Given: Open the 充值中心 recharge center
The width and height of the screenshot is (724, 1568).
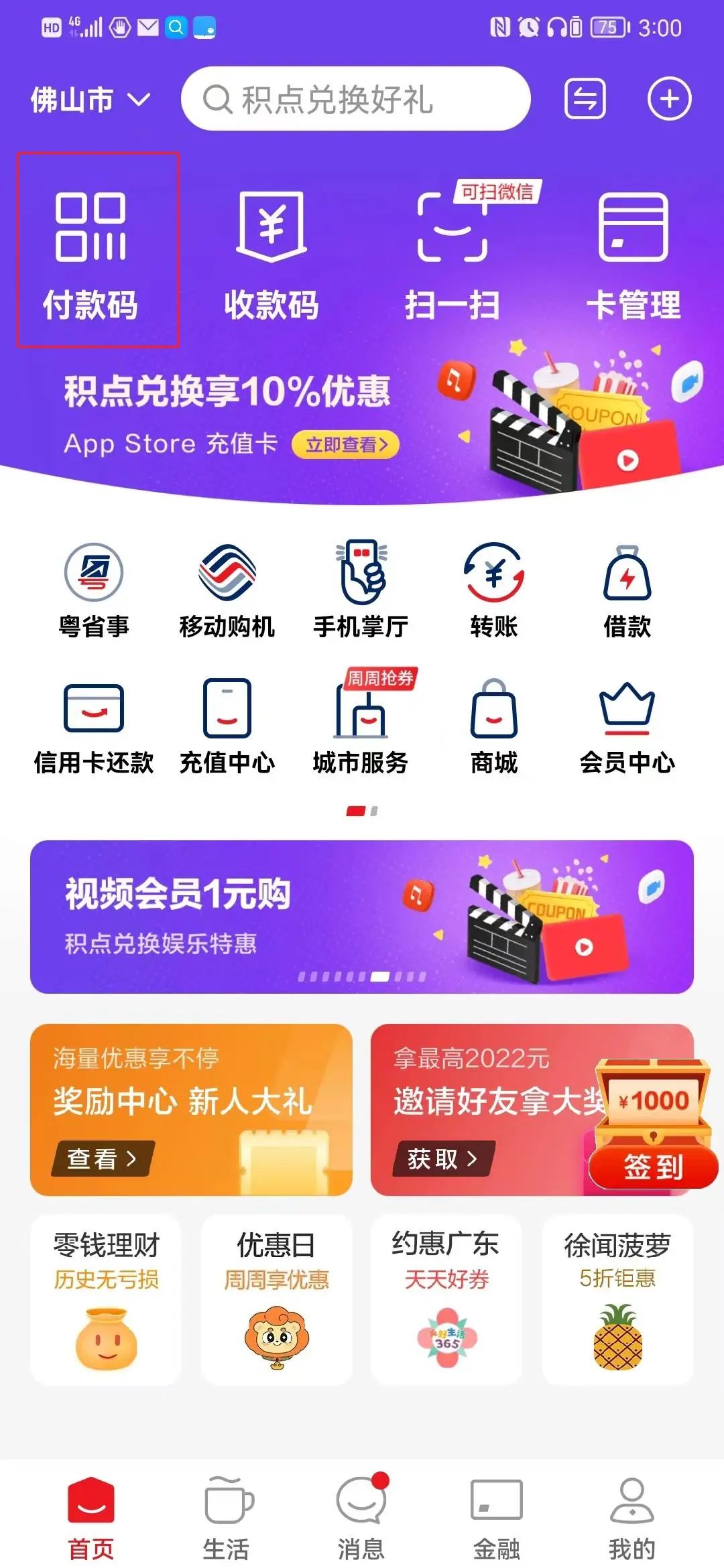Looking at the screenshot, I should (x=227, y=724).
